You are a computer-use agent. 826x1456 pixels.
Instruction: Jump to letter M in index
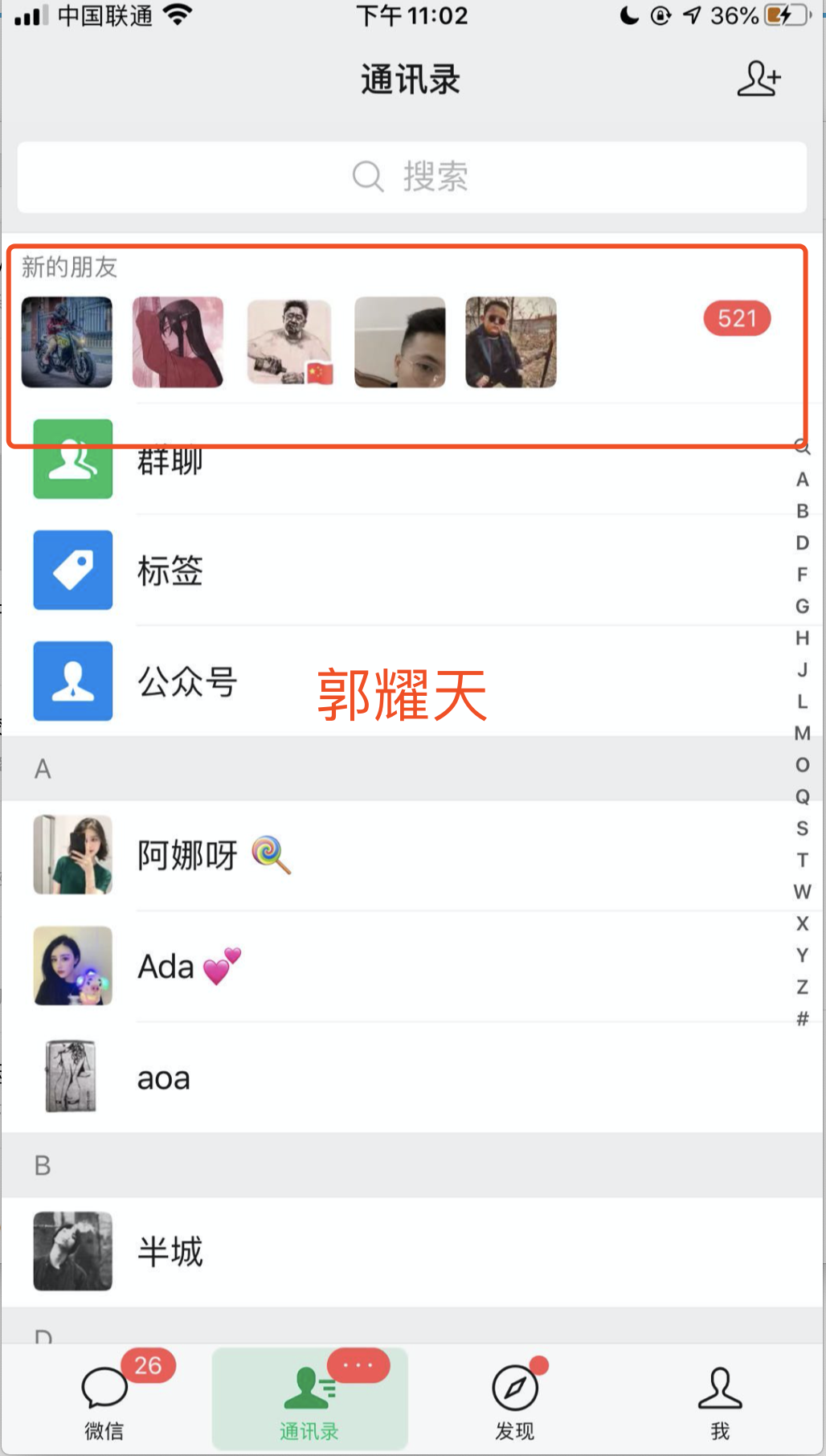point(802,733)
